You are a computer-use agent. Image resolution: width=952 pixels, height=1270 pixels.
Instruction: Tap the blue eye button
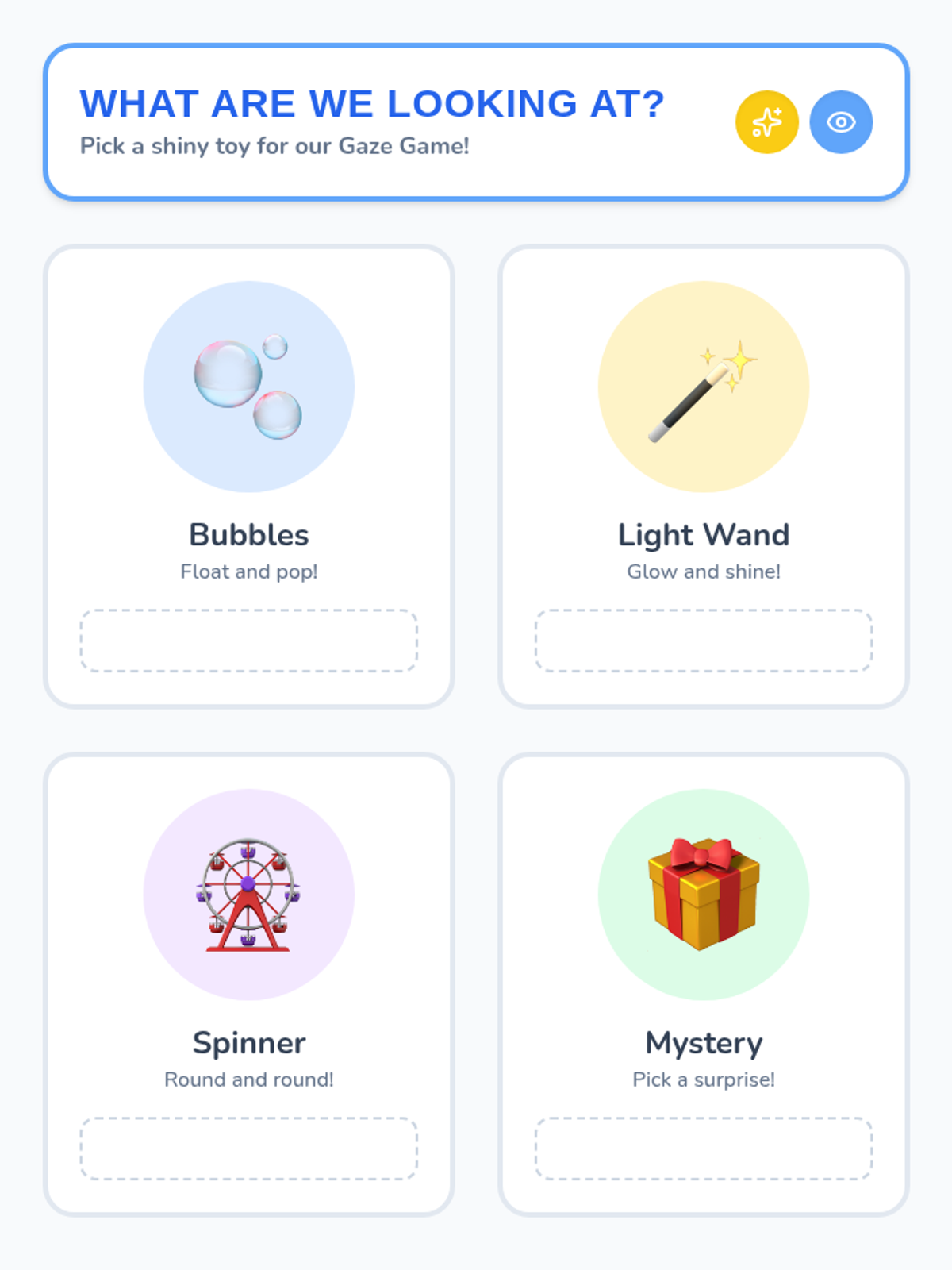point(841,122)
